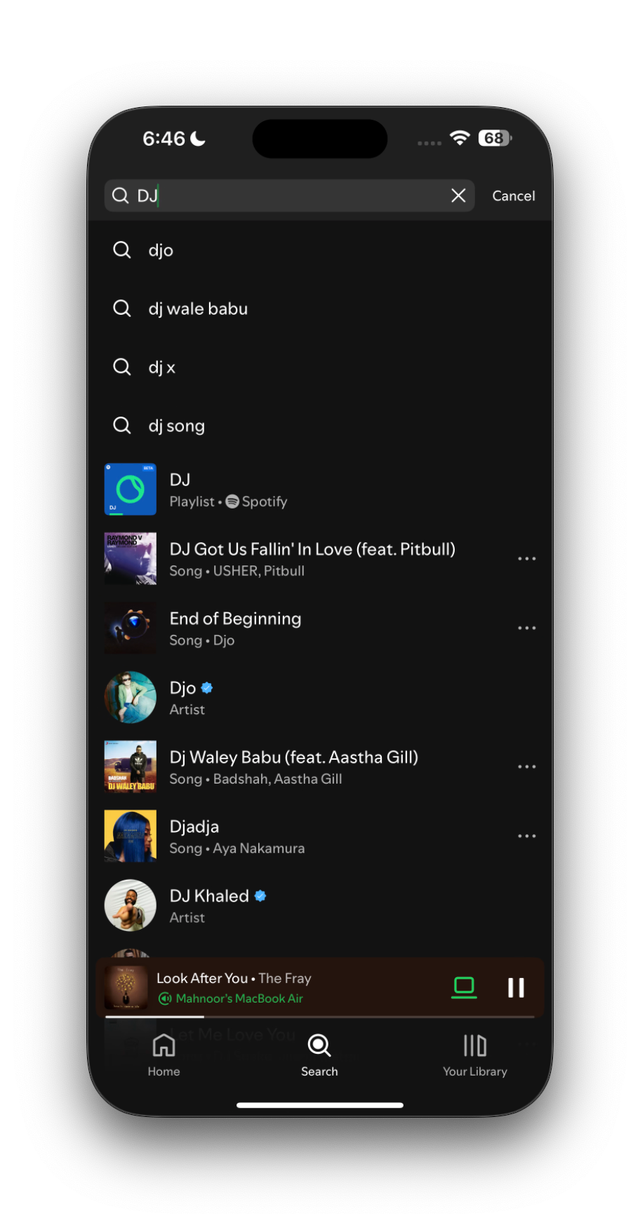Cancel the search
The height and width of the screenshot is (1229, 640).
(x=513, y=196)
